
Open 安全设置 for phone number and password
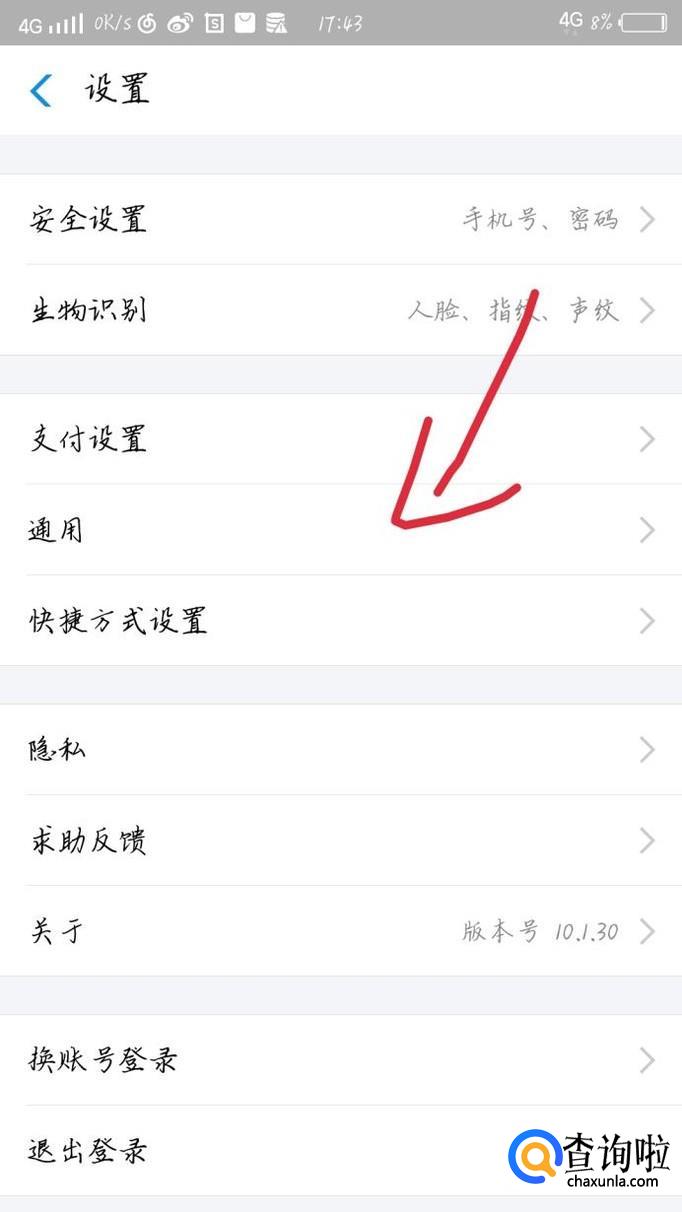341,219
